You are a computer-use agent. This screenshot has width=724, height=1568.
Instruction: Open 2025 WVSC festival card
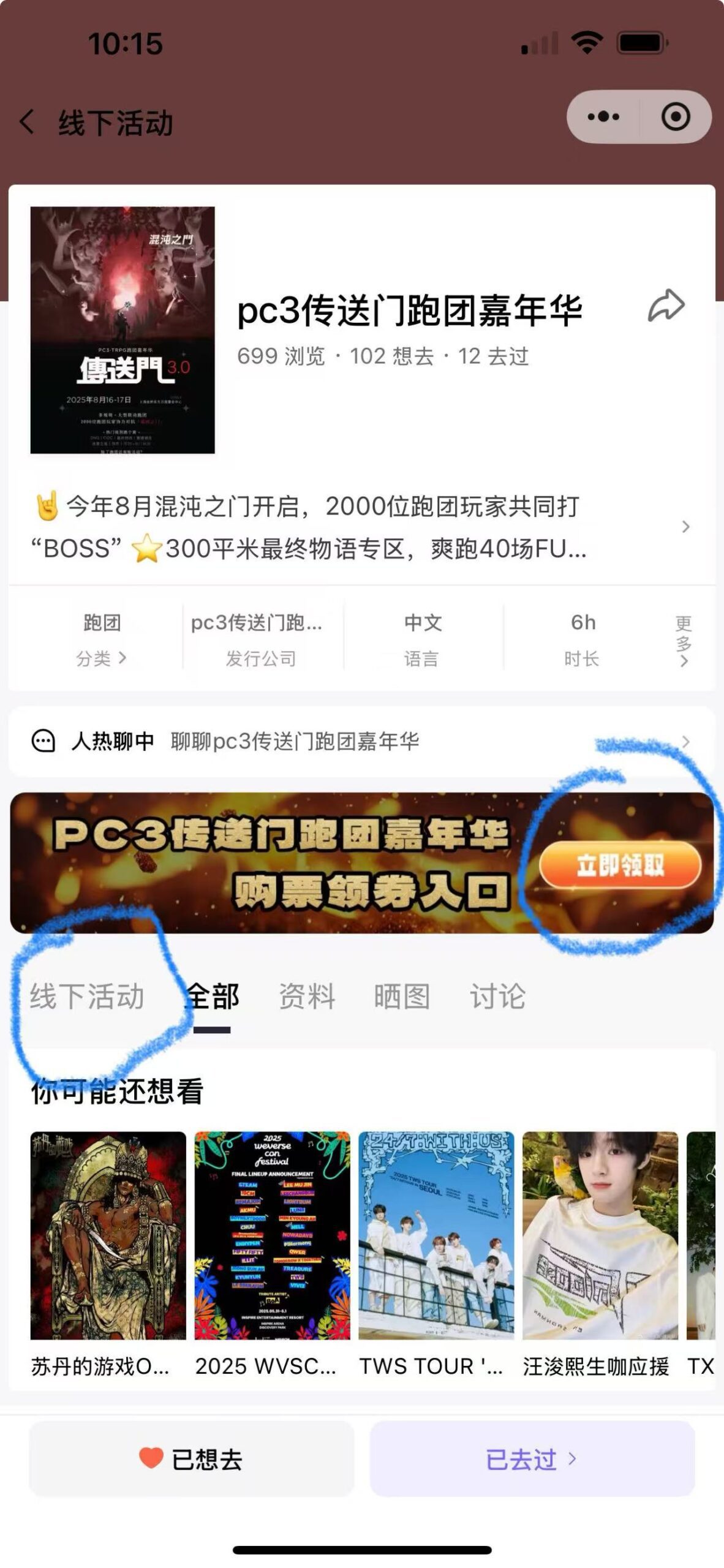pyautogui.click(x=272, y=1254)
